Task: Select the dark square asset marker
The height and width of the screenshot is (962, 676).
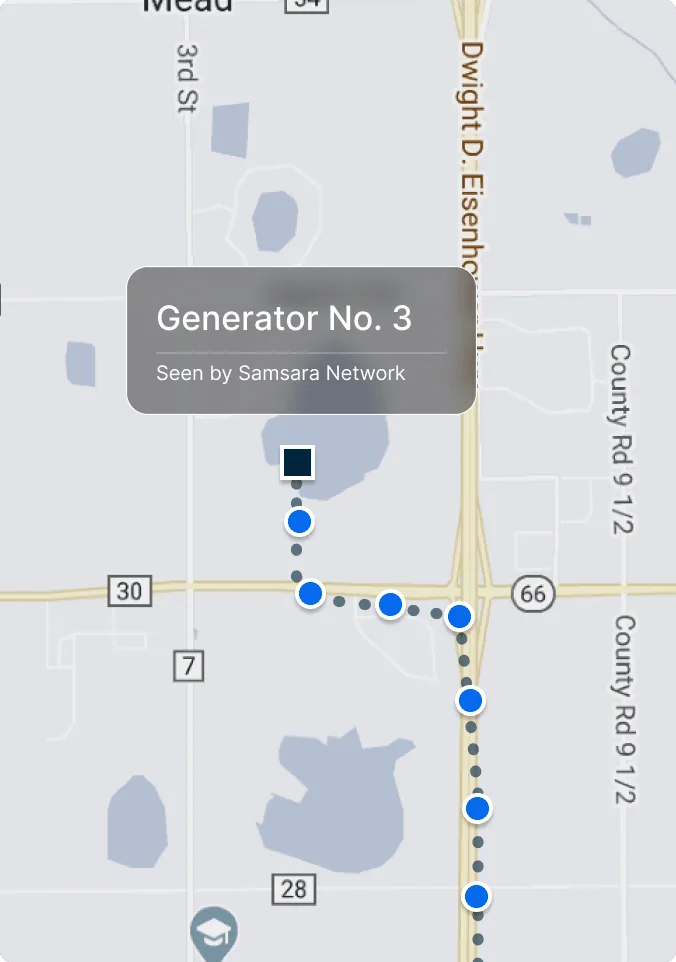Action: tap(298, 463)
